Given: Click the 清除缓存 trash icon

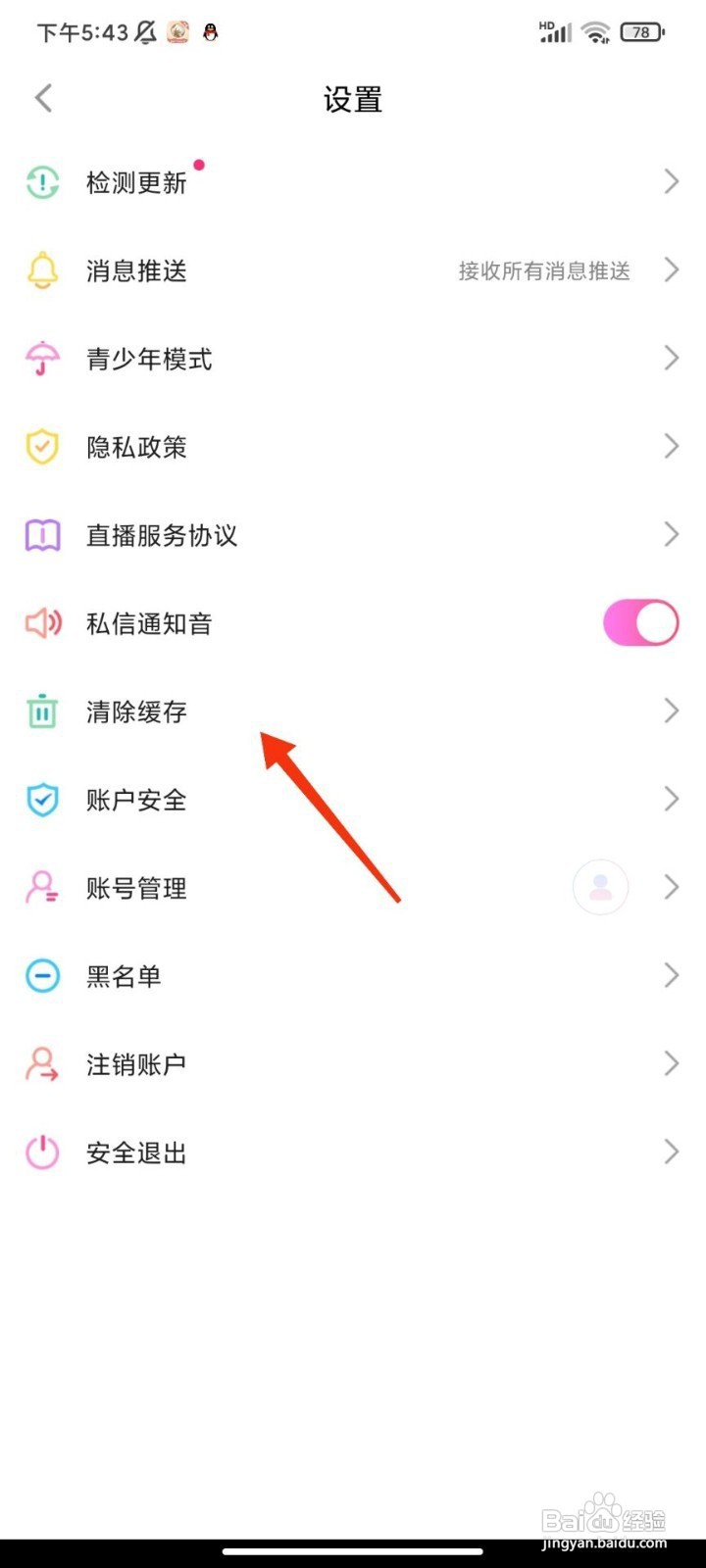Looking at the screenshot, I should (x=41, y=711).
